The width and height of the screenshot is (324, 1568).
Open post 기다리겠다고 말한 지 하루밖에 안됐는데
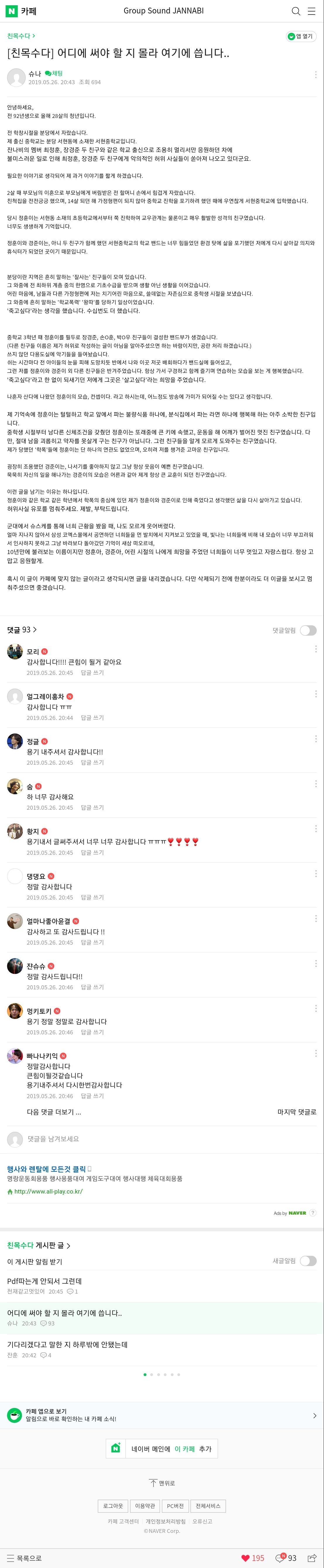(x=67, y=1344)
